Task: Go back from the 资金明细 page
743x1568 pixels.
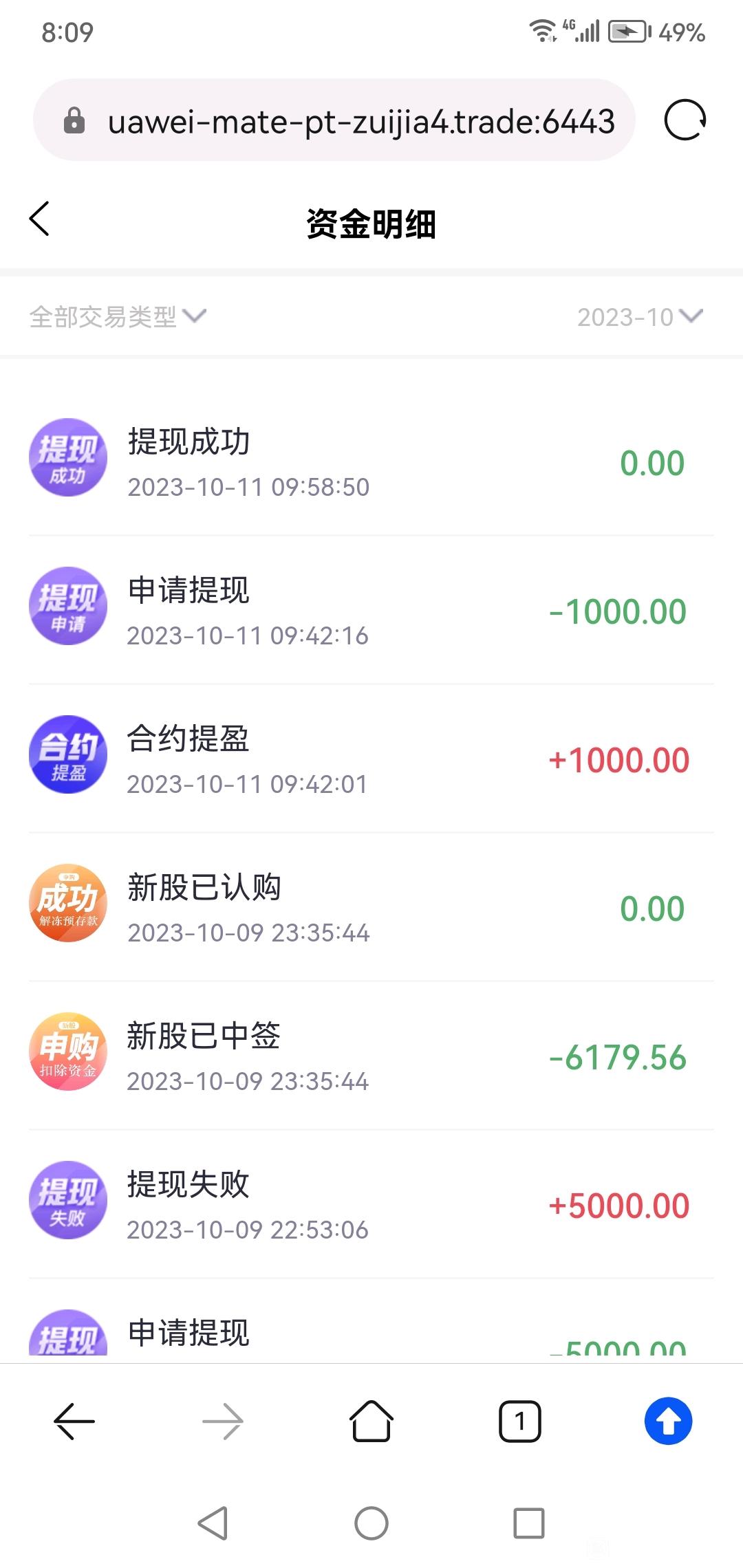Action: point(39,219)
